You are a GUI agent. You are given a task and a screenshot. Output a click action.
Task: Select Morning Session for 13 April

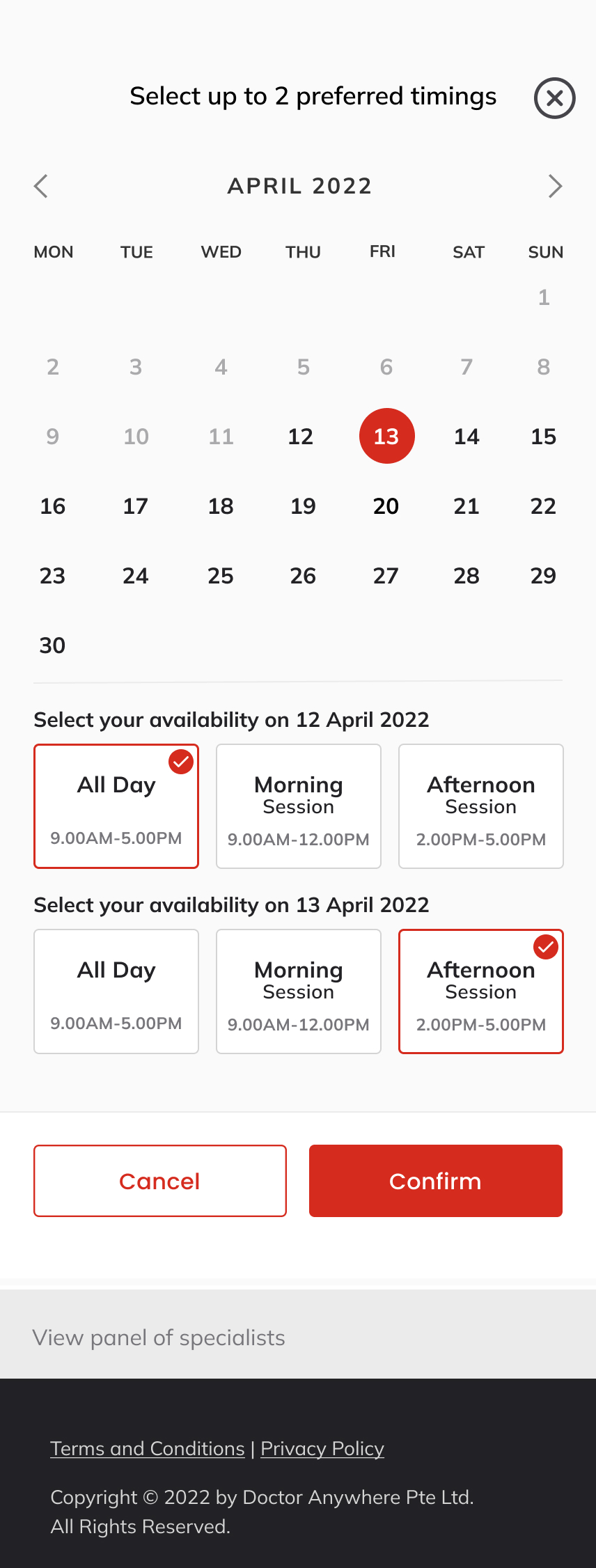[299, 991]
